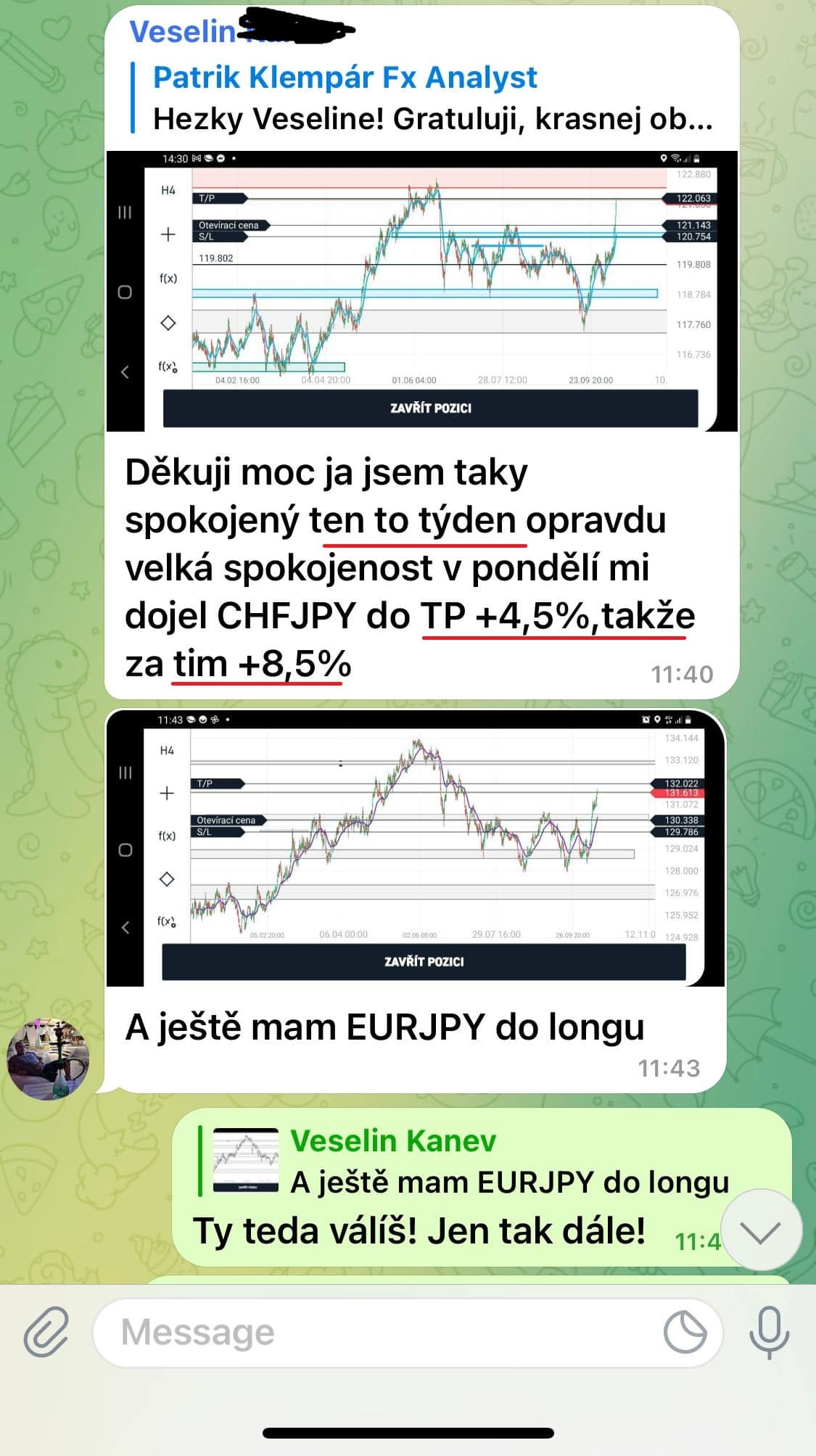
Task: Open Veselin's profile avatar
Action: tap(48, 1059)
